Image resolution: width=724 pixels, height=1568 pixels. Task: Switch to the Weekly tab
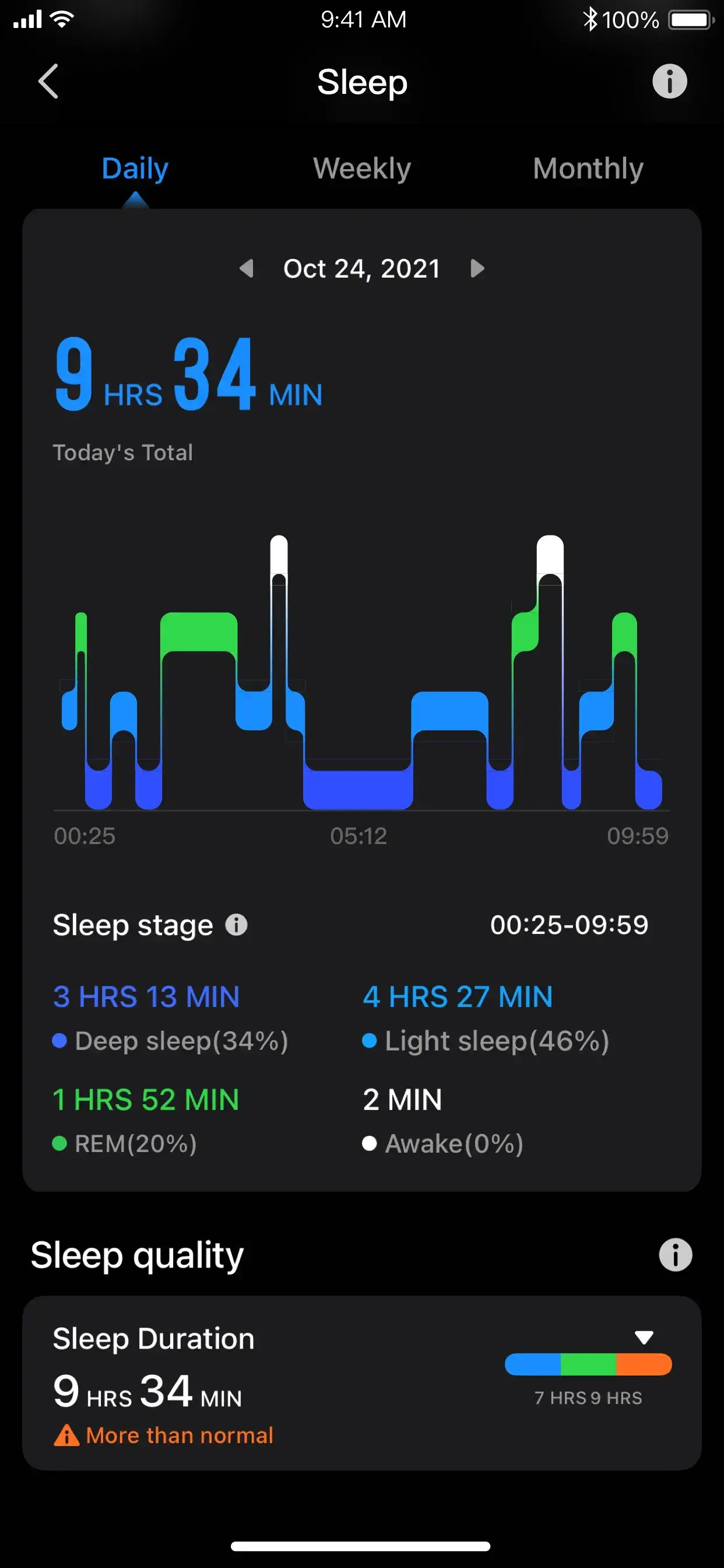click(362, 169)
